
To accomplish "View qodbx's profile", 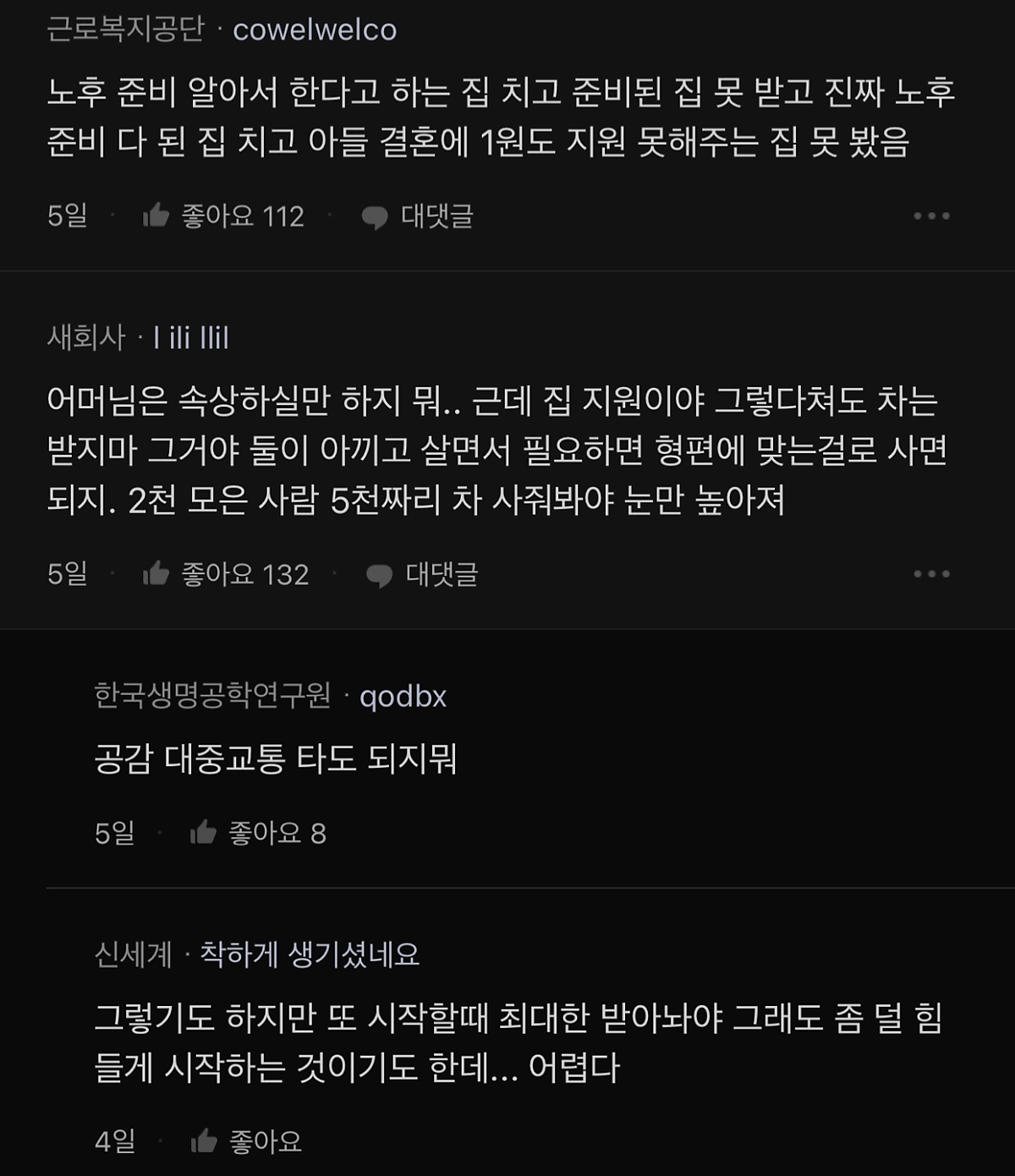I will coord(403,697).
